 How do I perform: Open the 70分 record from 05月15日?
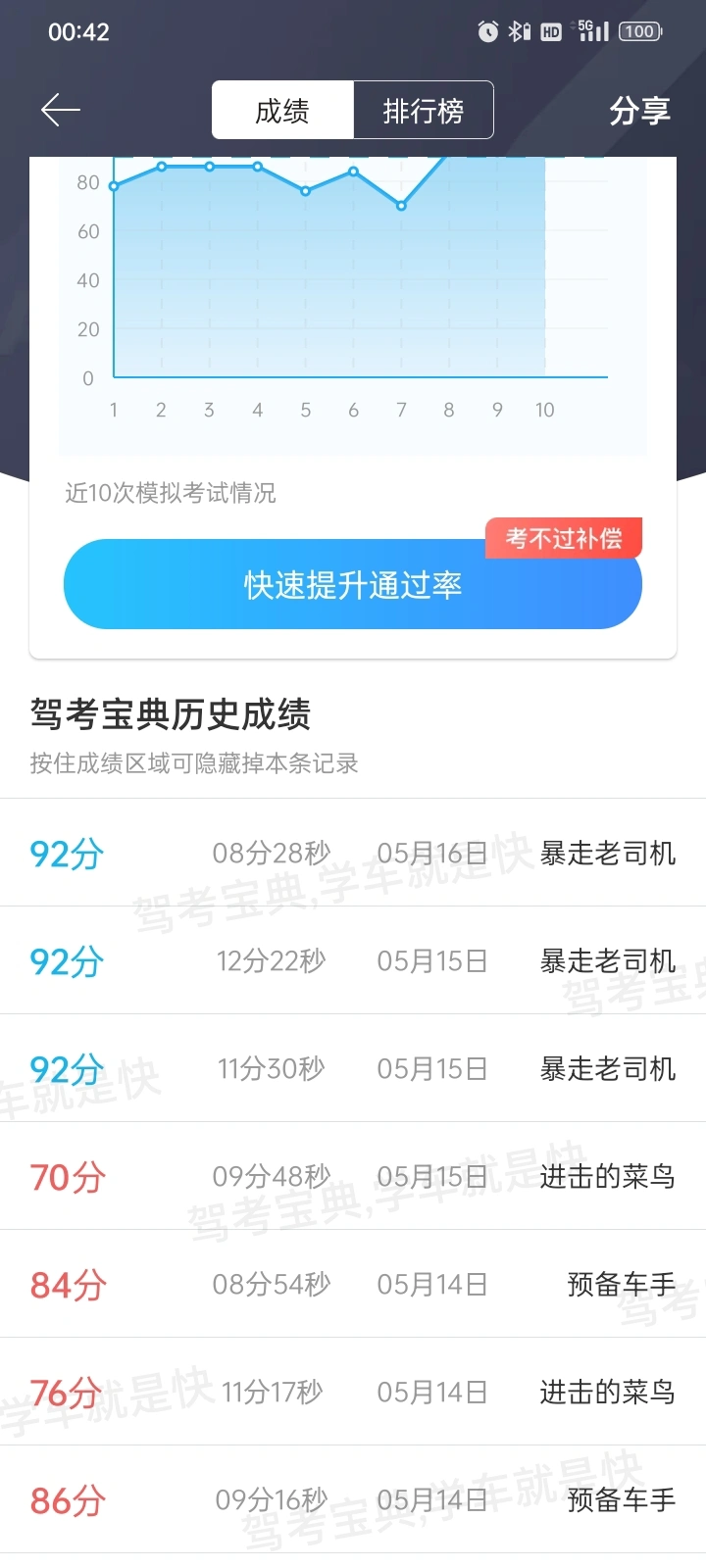tap(353, 1176)
